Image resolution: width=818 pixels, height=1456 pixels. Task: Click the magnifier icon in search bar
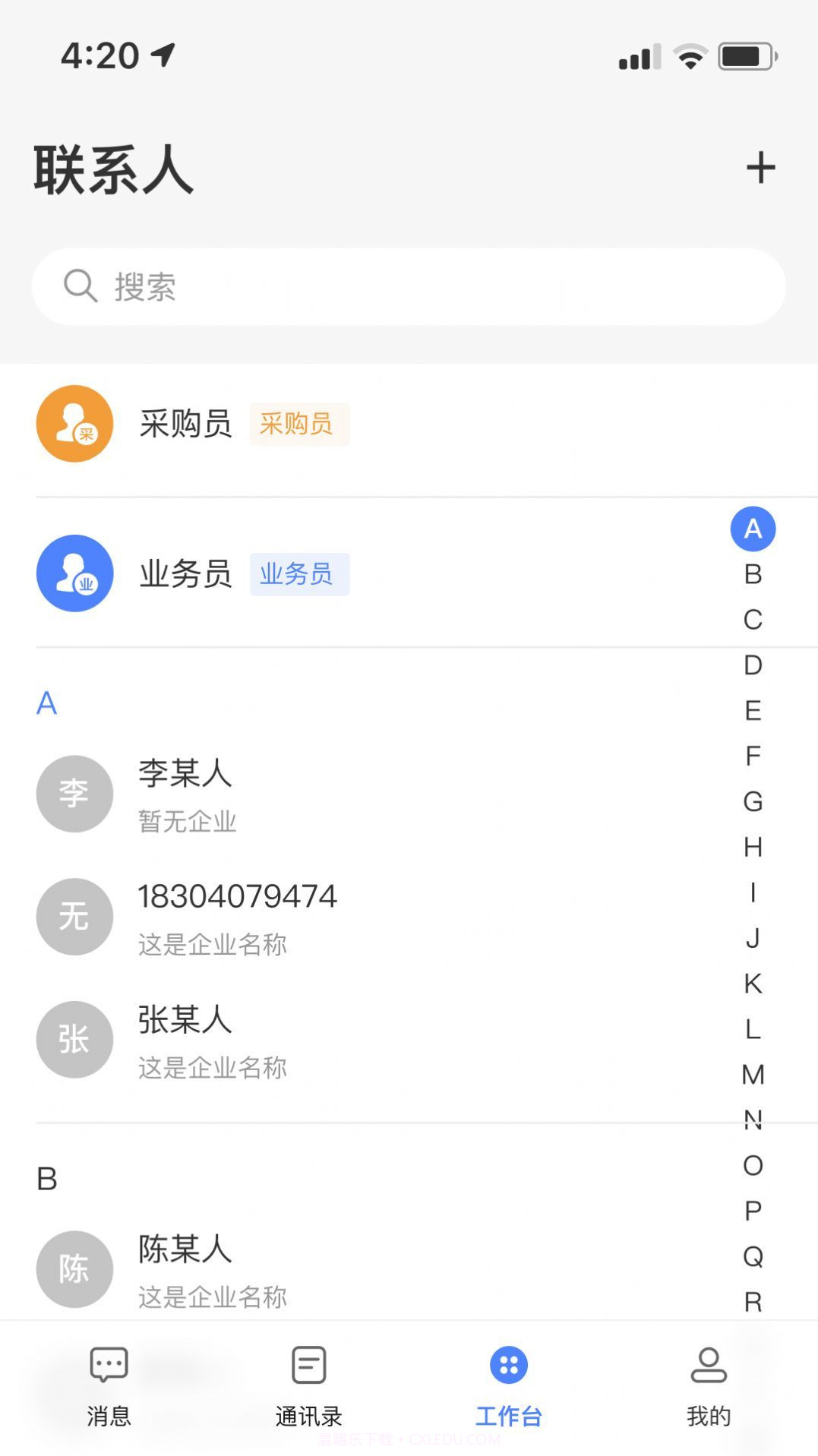tap(81, 286)
